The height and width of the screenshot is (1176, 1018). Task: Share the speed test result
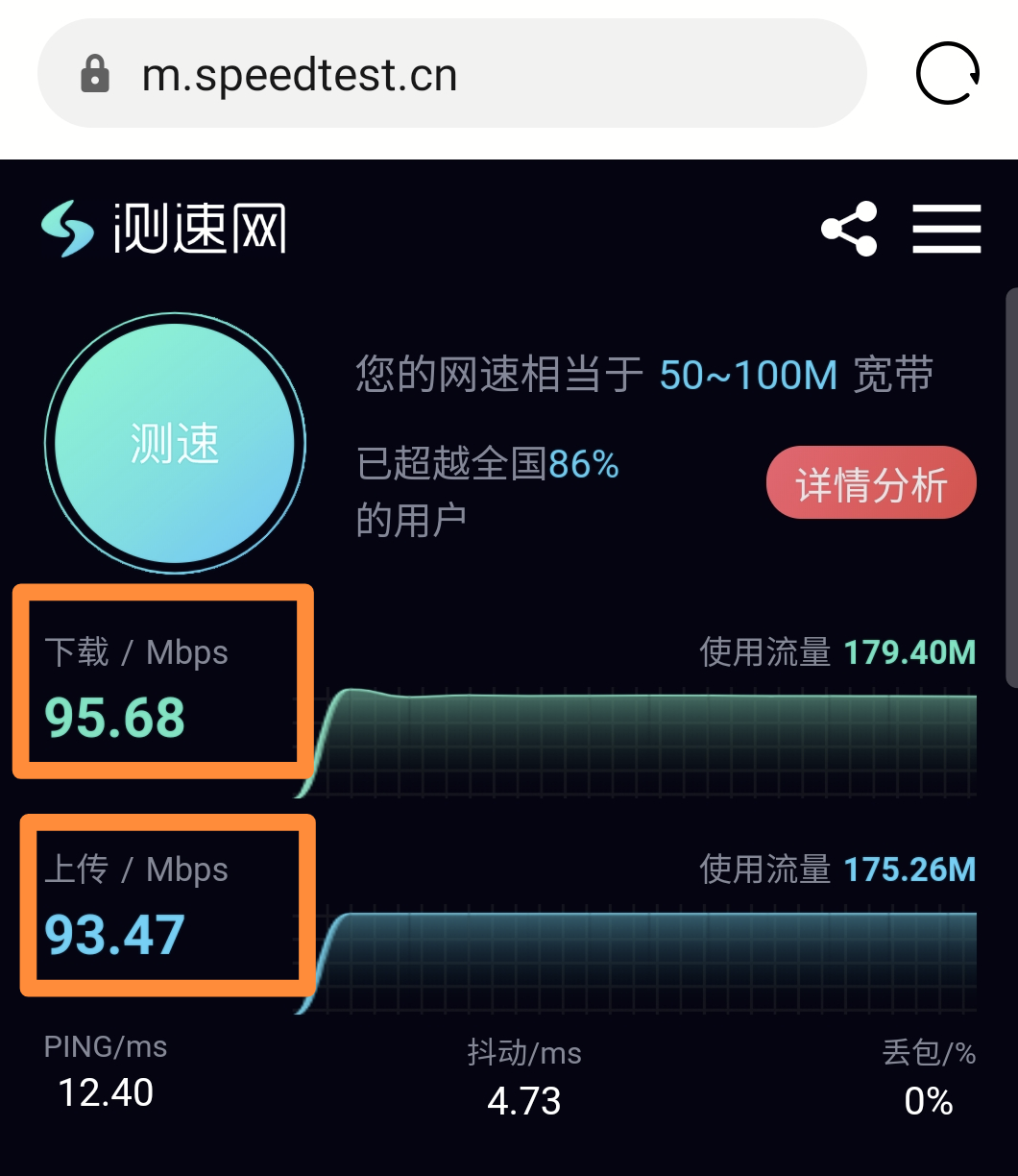point(849,229)
